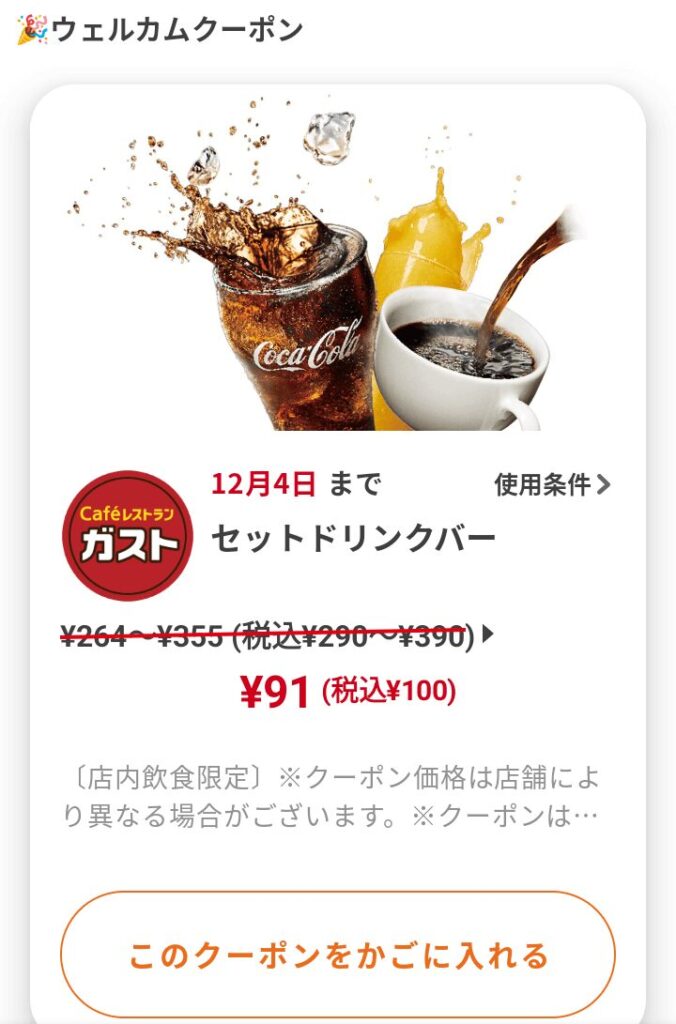This screenshot has height=1024, width=676.
Task: Add this coupon to basket (このクーポンをかごに入れる)
Action: 338,954
